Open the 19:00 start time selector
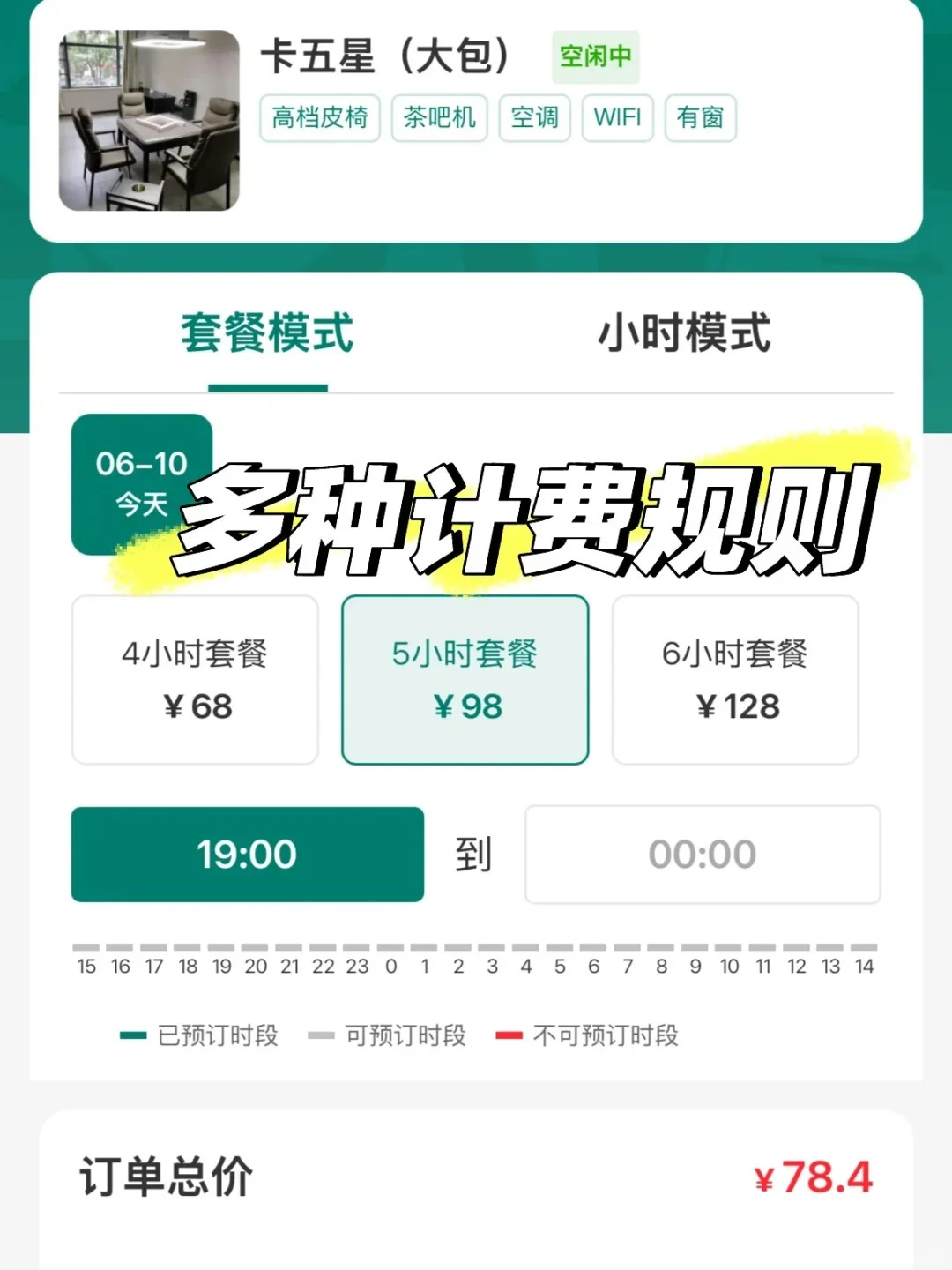 coord(247,854)
